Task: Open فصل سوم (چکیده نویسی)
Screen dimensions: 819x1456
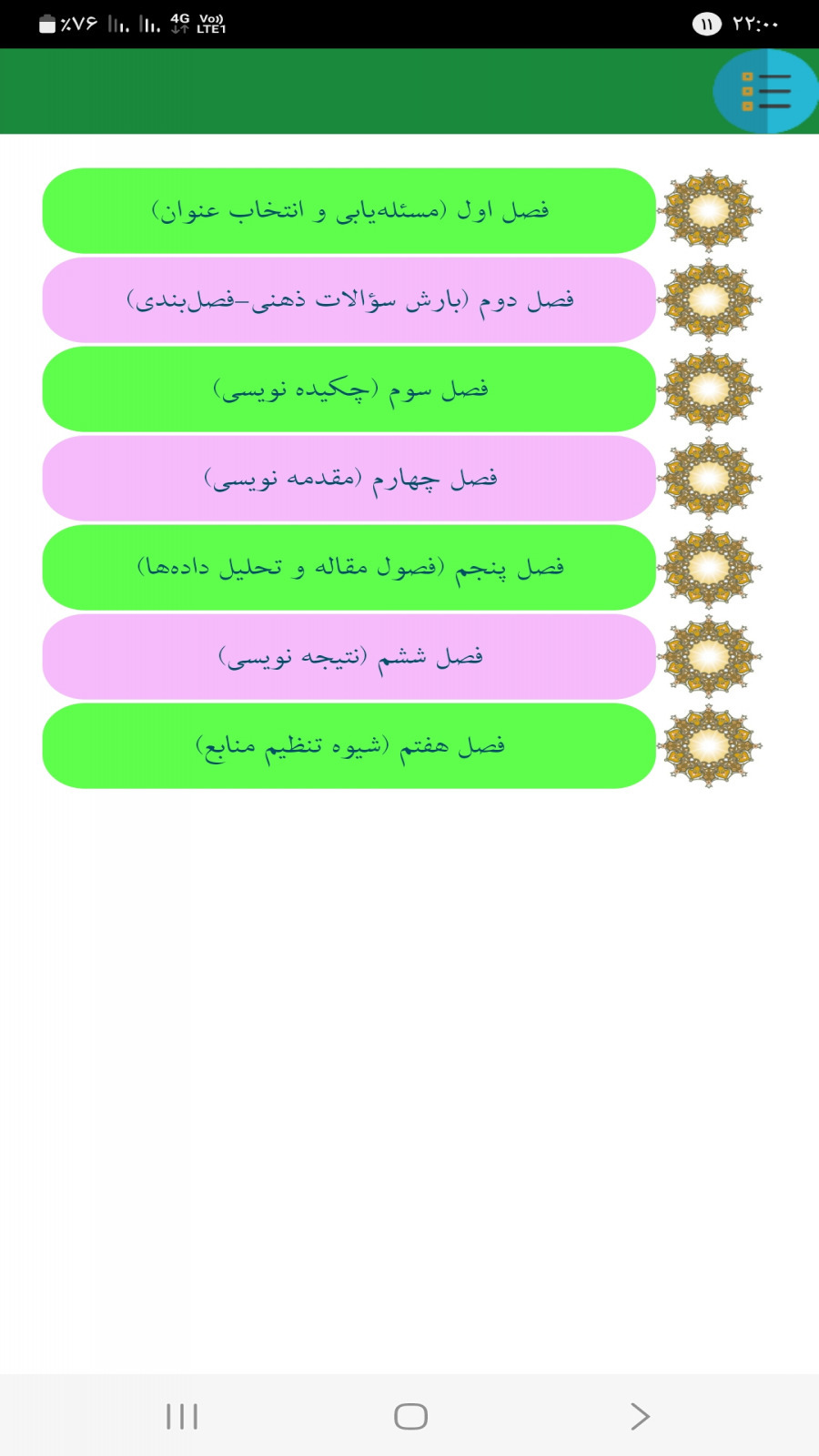Action: click(x=349, y=389)
